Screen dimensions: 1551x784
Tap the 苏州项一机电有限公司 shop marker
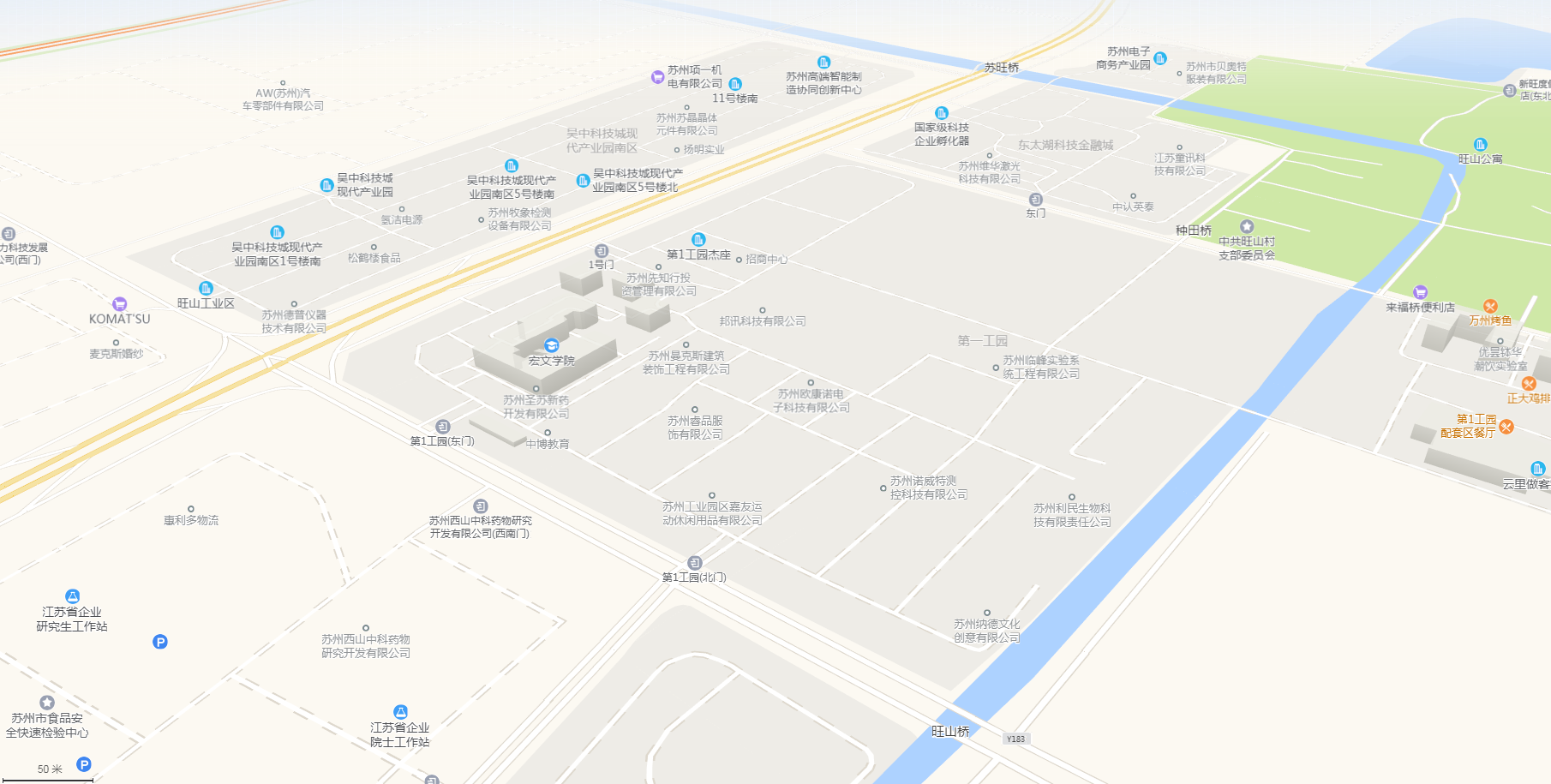coord(657,77)
